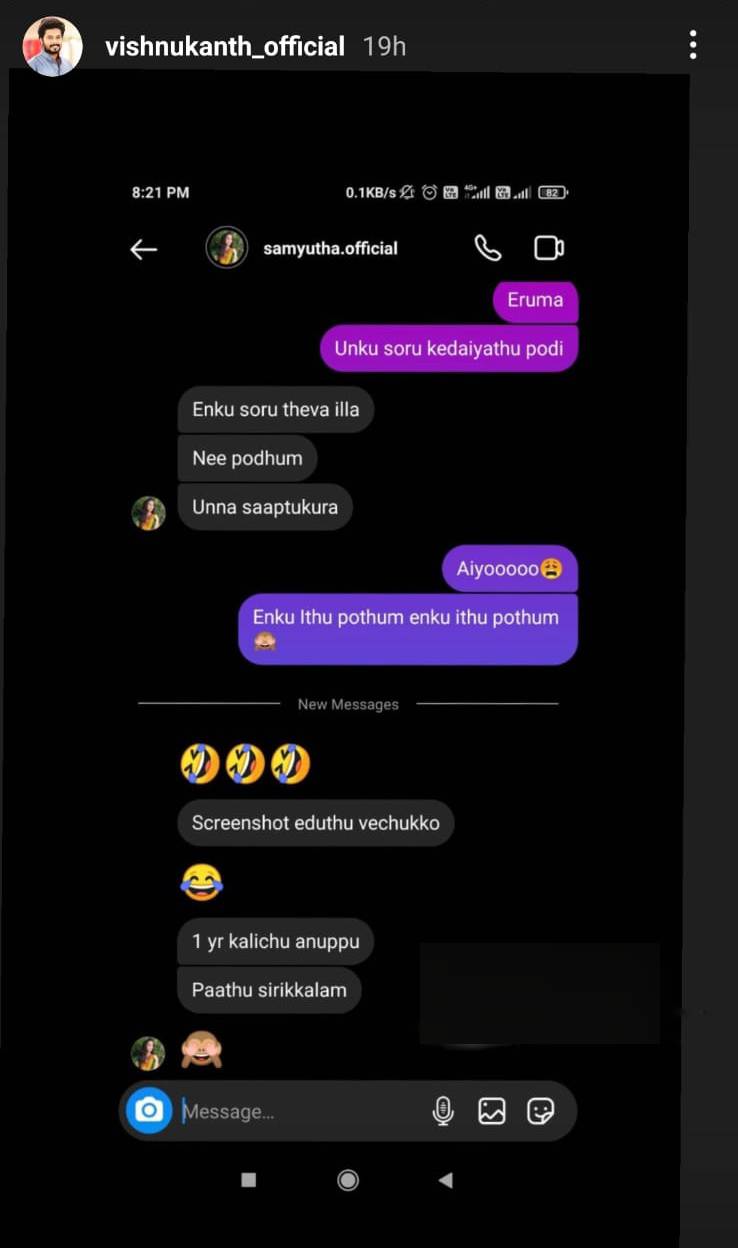Select the voice call icon

click(487, 248)
